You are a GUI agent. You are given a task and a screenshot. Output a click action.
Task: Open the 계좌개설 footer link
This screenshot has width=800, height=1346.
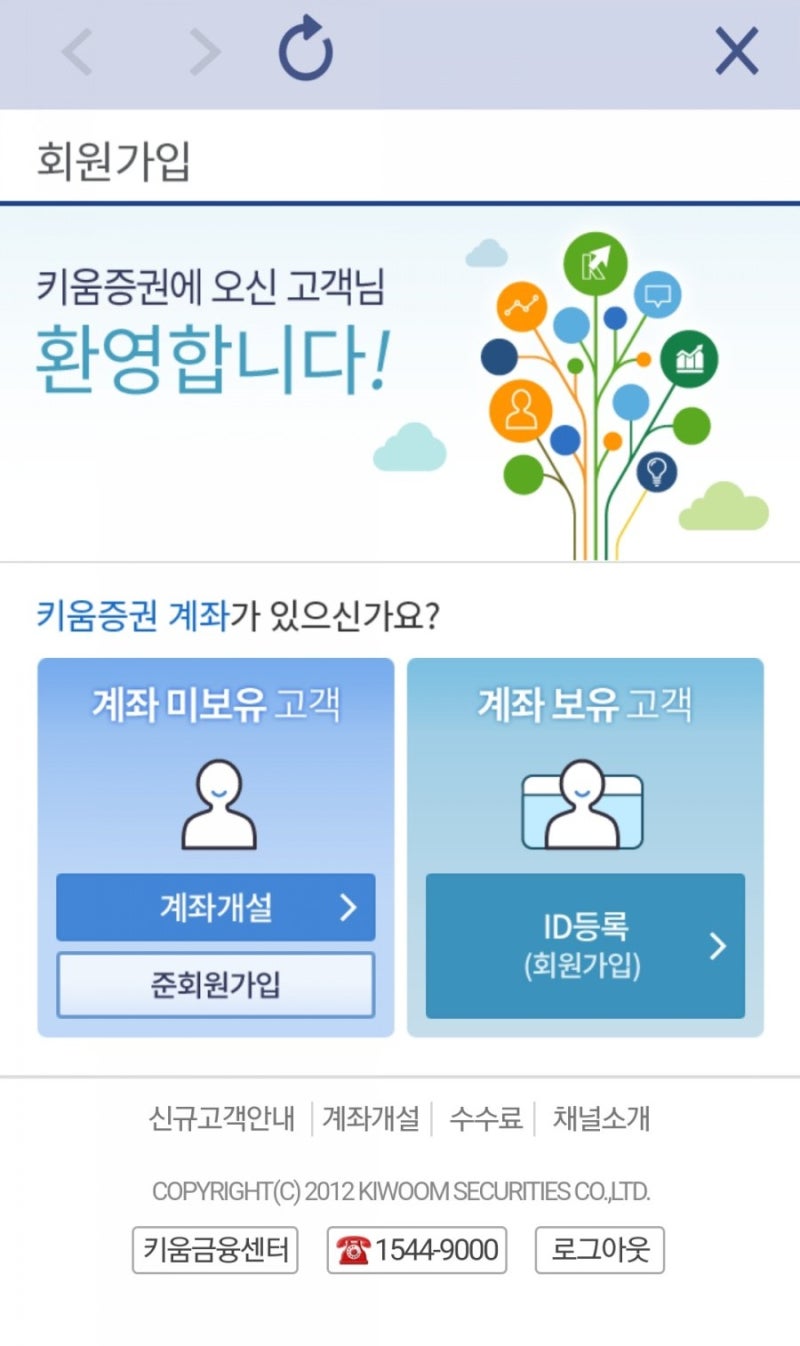(371, 1119)
